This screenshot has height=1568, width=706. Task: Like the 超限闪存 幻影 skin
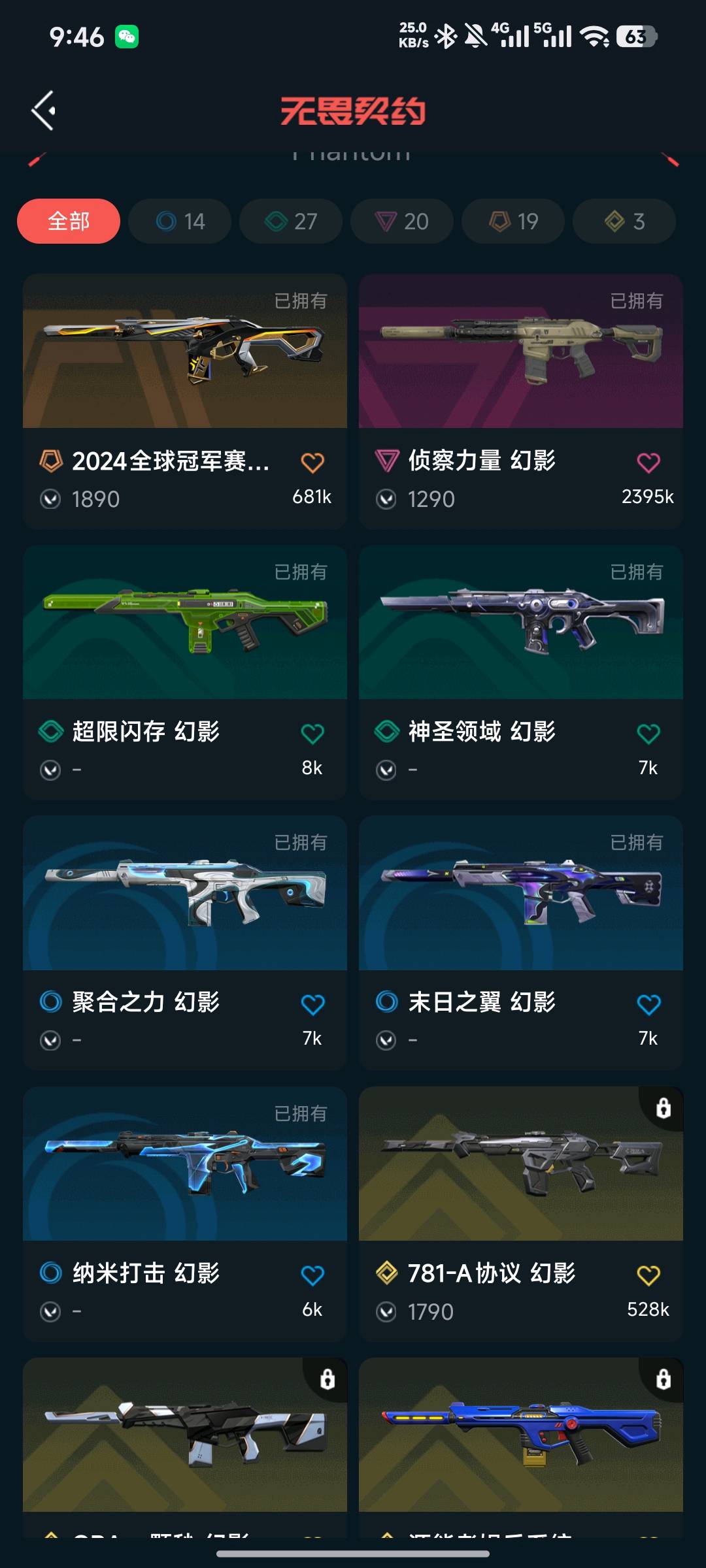(x=312, y=734)
